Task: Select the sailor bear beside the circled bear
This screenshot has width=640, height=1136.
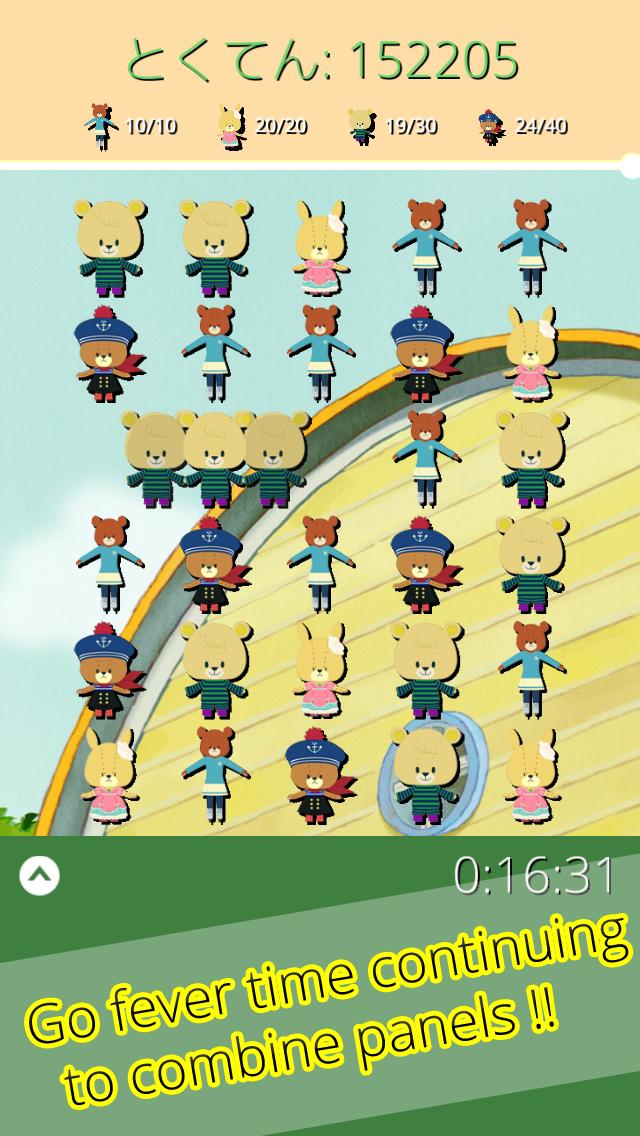Action: click(317, 773)
